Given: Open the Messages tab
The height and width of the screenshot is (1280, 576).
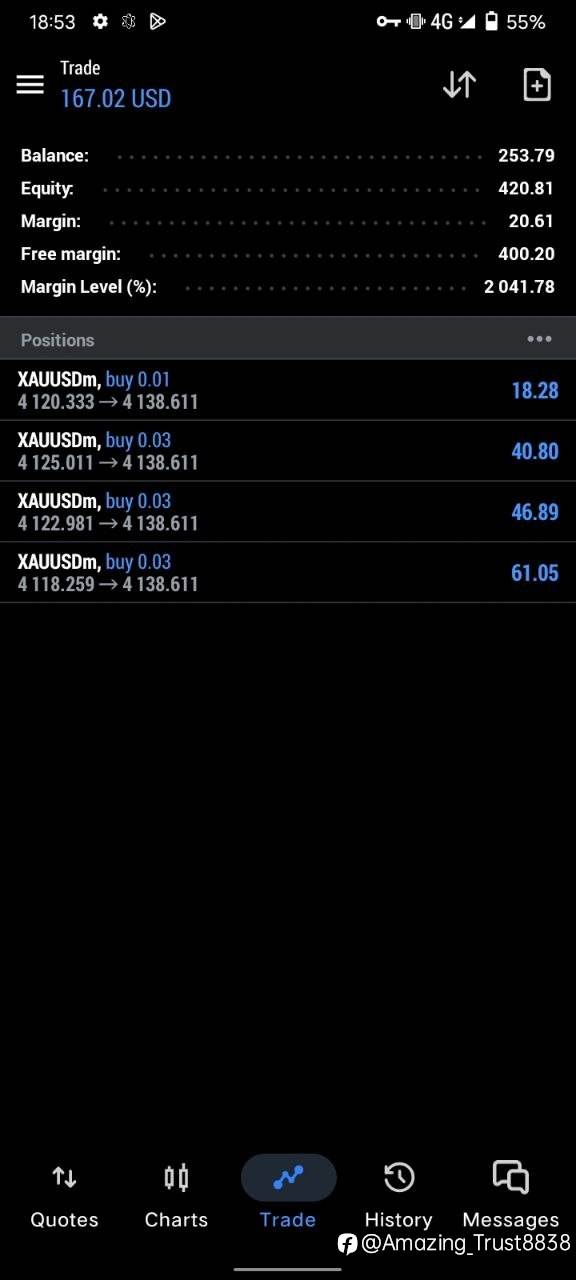Looking at the screenshot, I should pyautogui.click(x=510, y=1194).
